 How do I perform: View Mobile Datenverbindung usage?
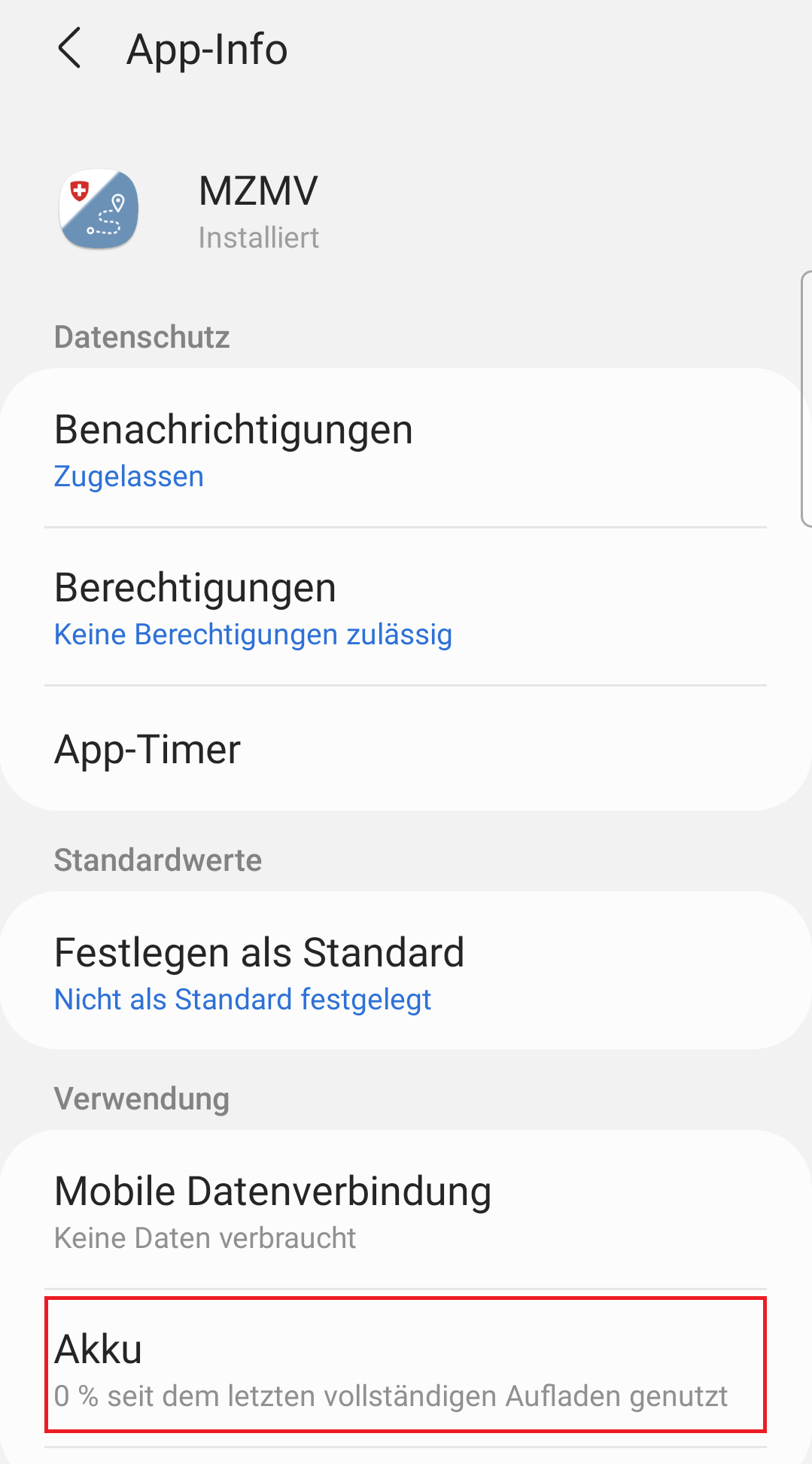406,1210
